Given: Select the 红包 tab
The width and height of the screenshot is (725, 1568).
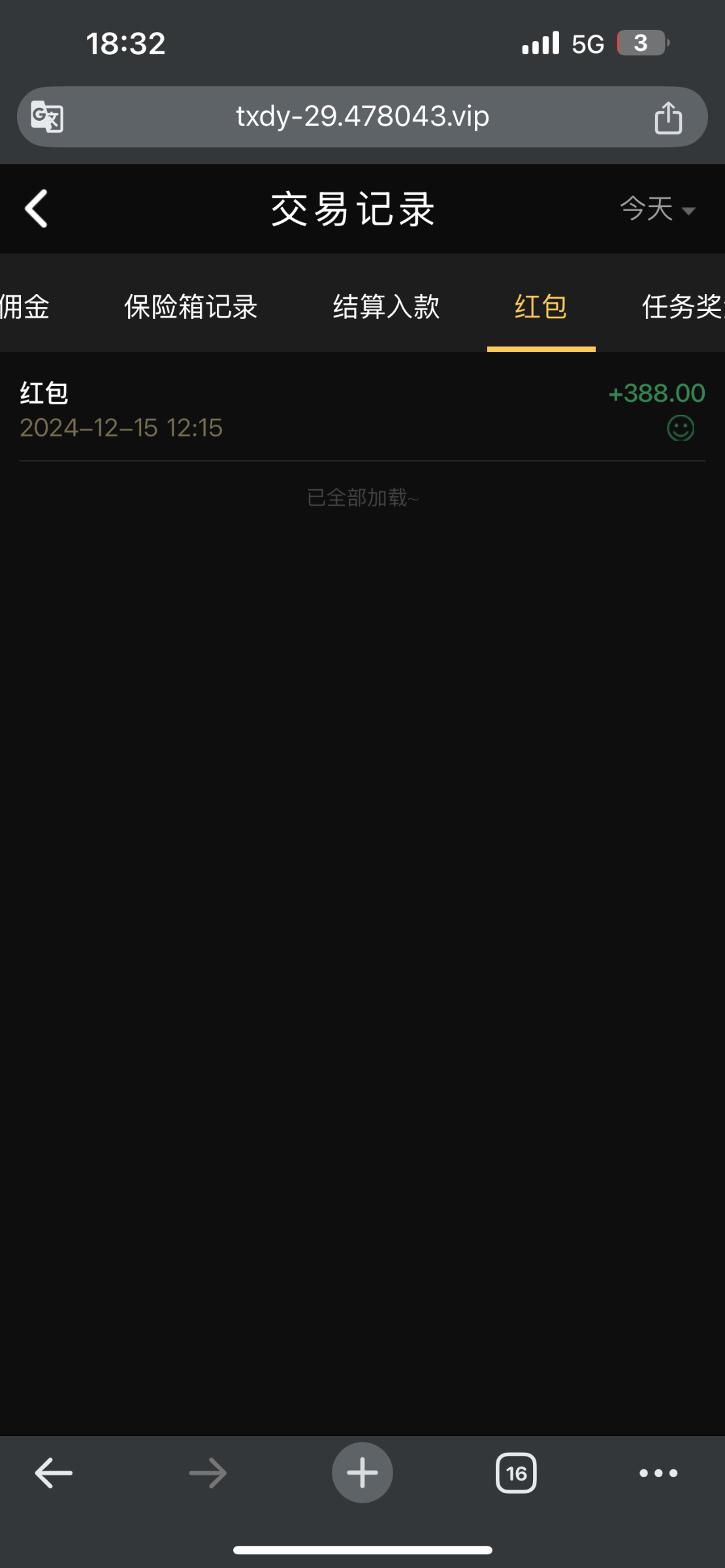Looking at the screenshot, I should click(x=541, y=306).
